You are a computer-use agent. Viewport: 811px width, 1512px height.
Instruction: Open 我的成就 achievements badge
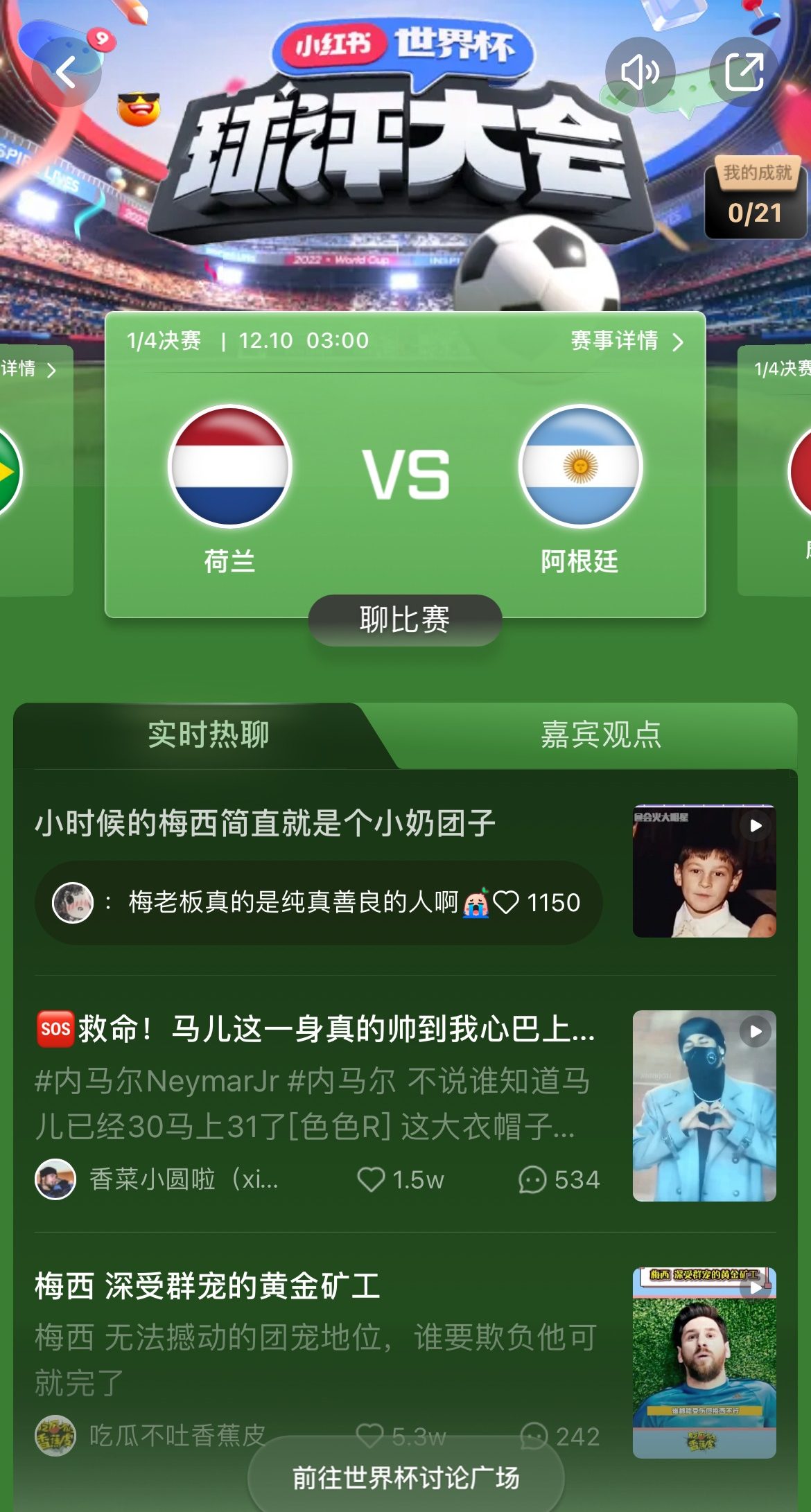(x=756, y=199)
